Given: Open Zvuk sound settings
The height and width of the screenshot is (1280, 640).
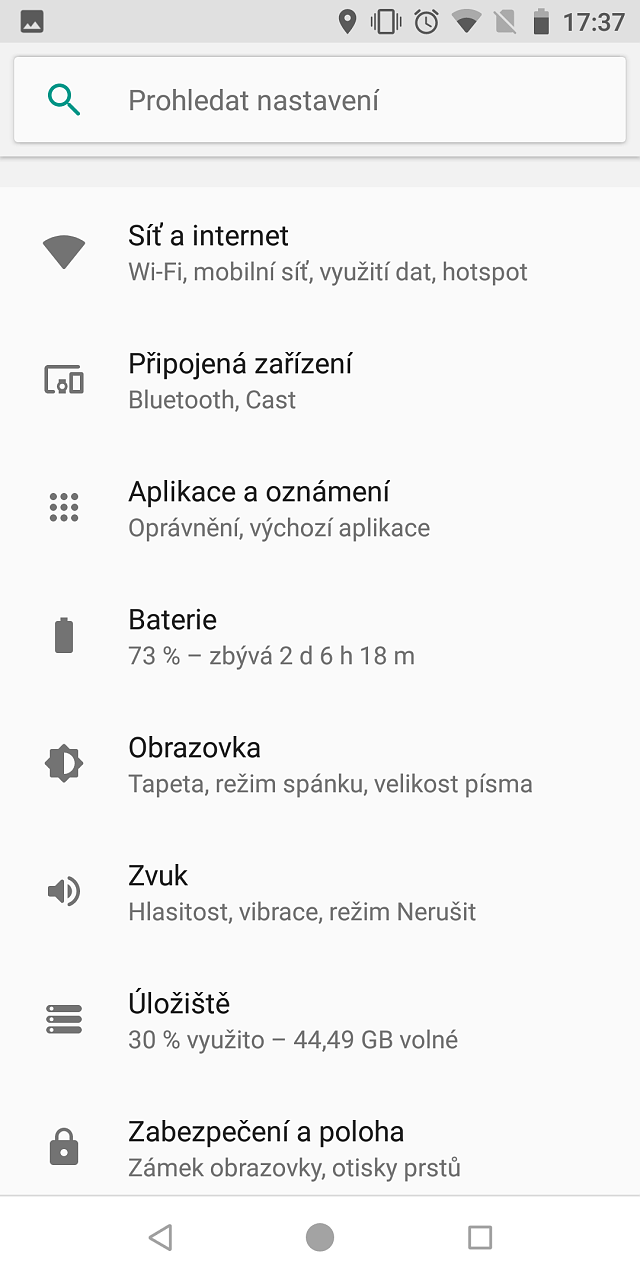Looking at the screenshot, I should (320, 892).
